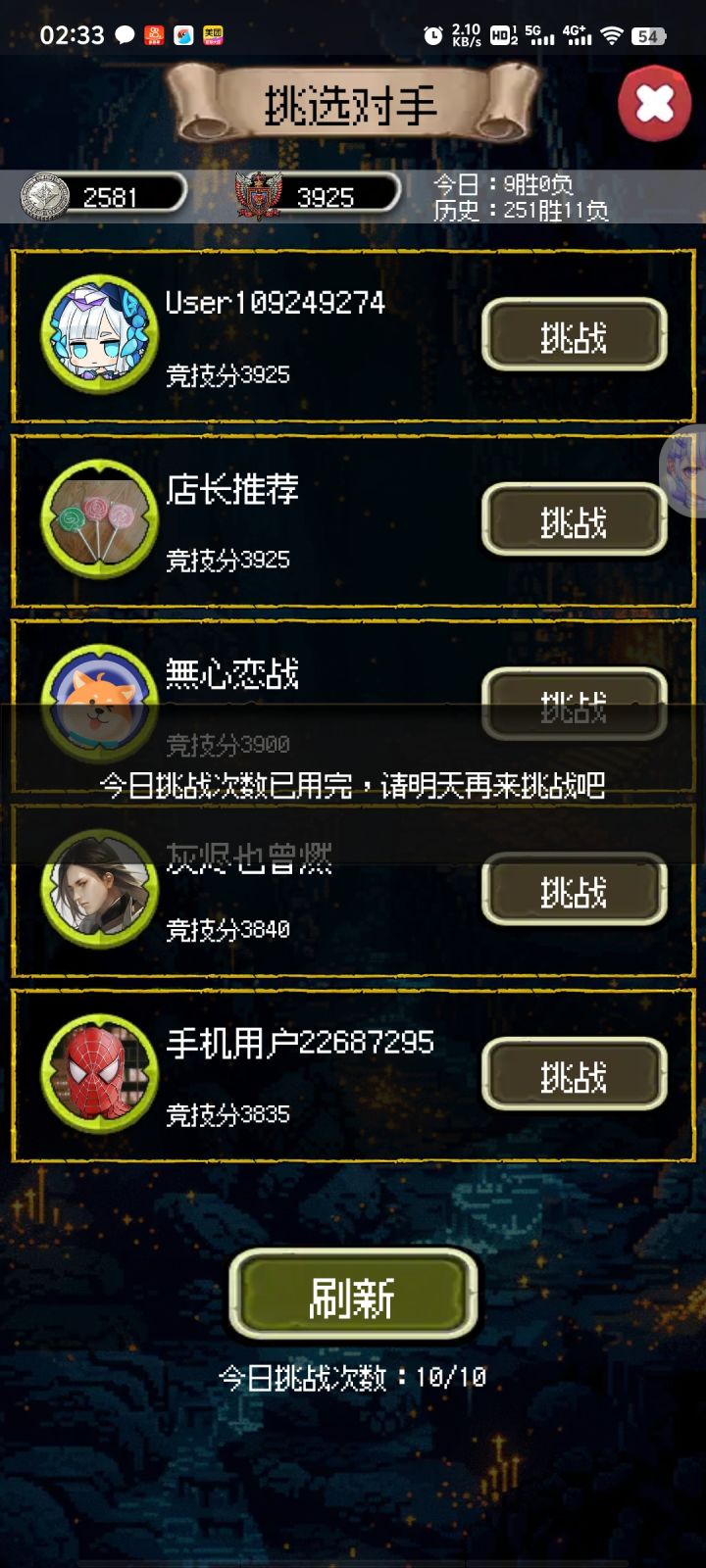706x1568 pixels.
Task: Tap the silver coin currency icon
Action: (x=41, y=193)
